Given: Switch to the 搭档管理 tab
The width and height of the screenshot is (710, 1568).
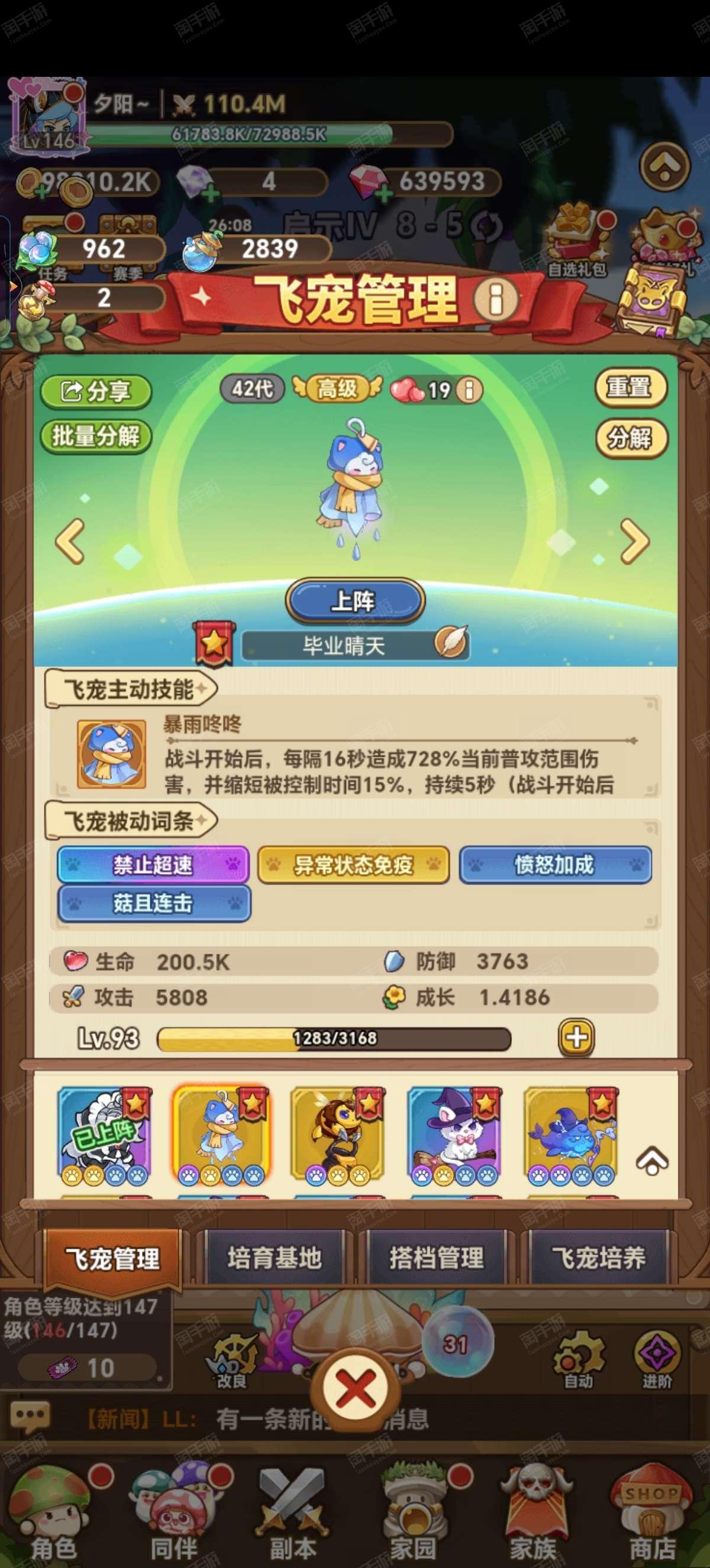Looking at the screenshot, I should [x=437, y=1258].
